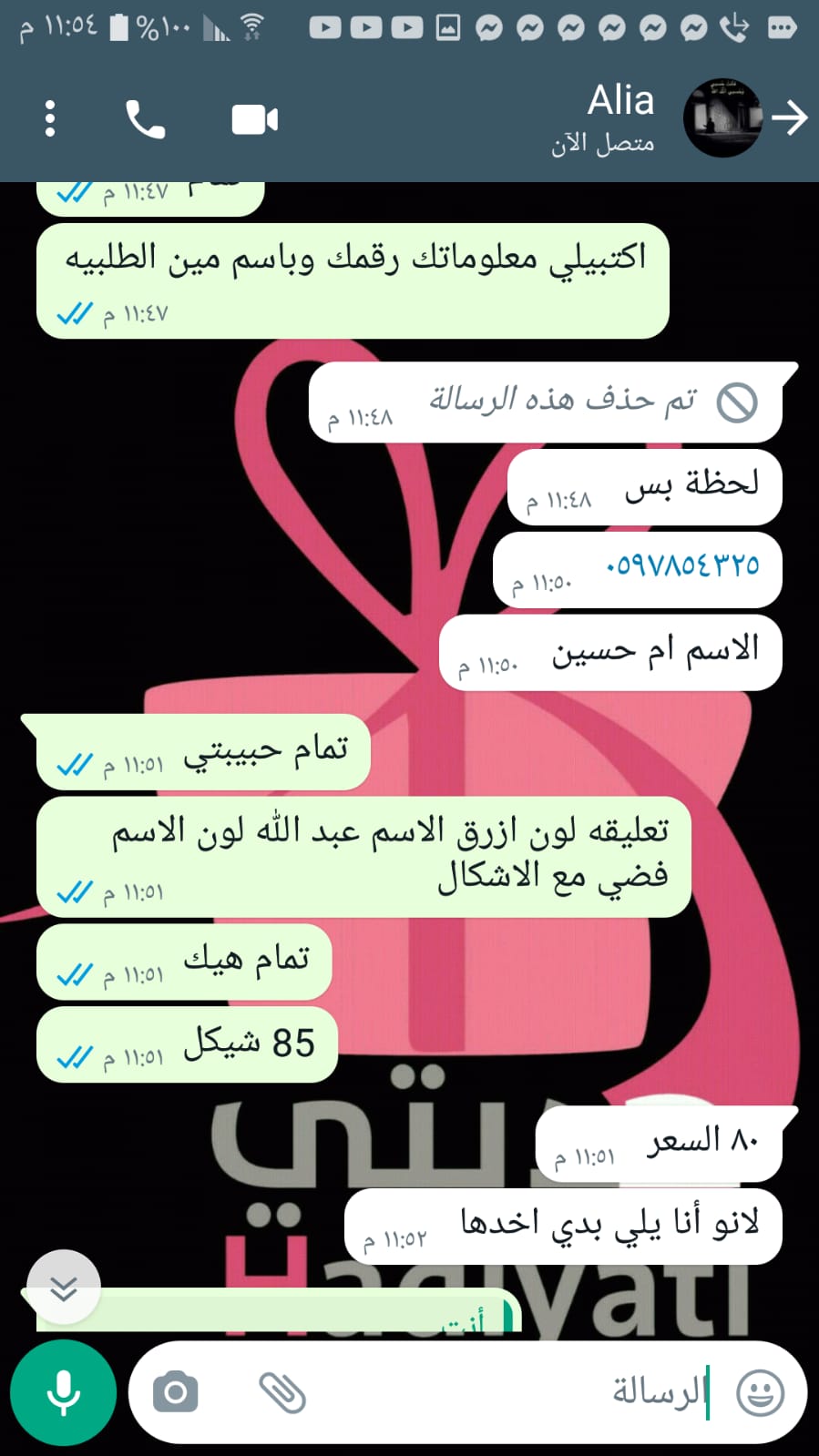The height and width of the screenshot is (1456, 819).
Task: Attach a file with the paperclip
Action: tap(282, 1392)
